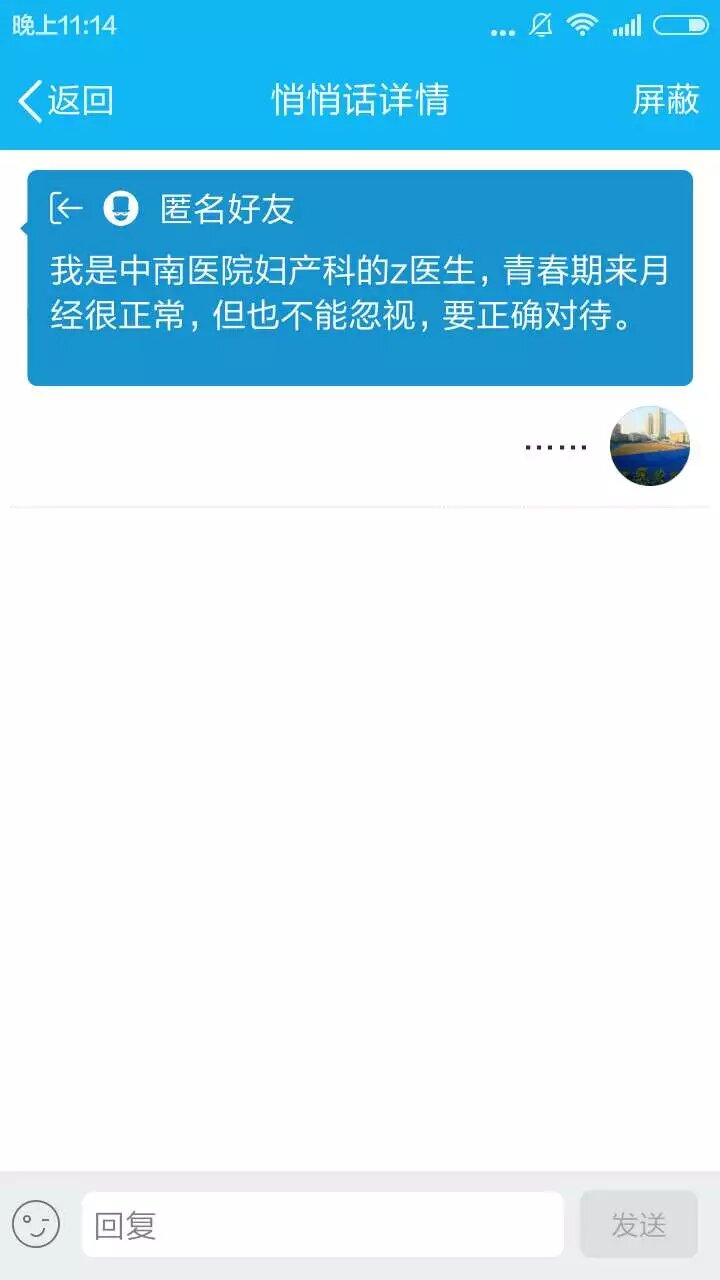Tap the 发送 send button

click(638, 1224)
